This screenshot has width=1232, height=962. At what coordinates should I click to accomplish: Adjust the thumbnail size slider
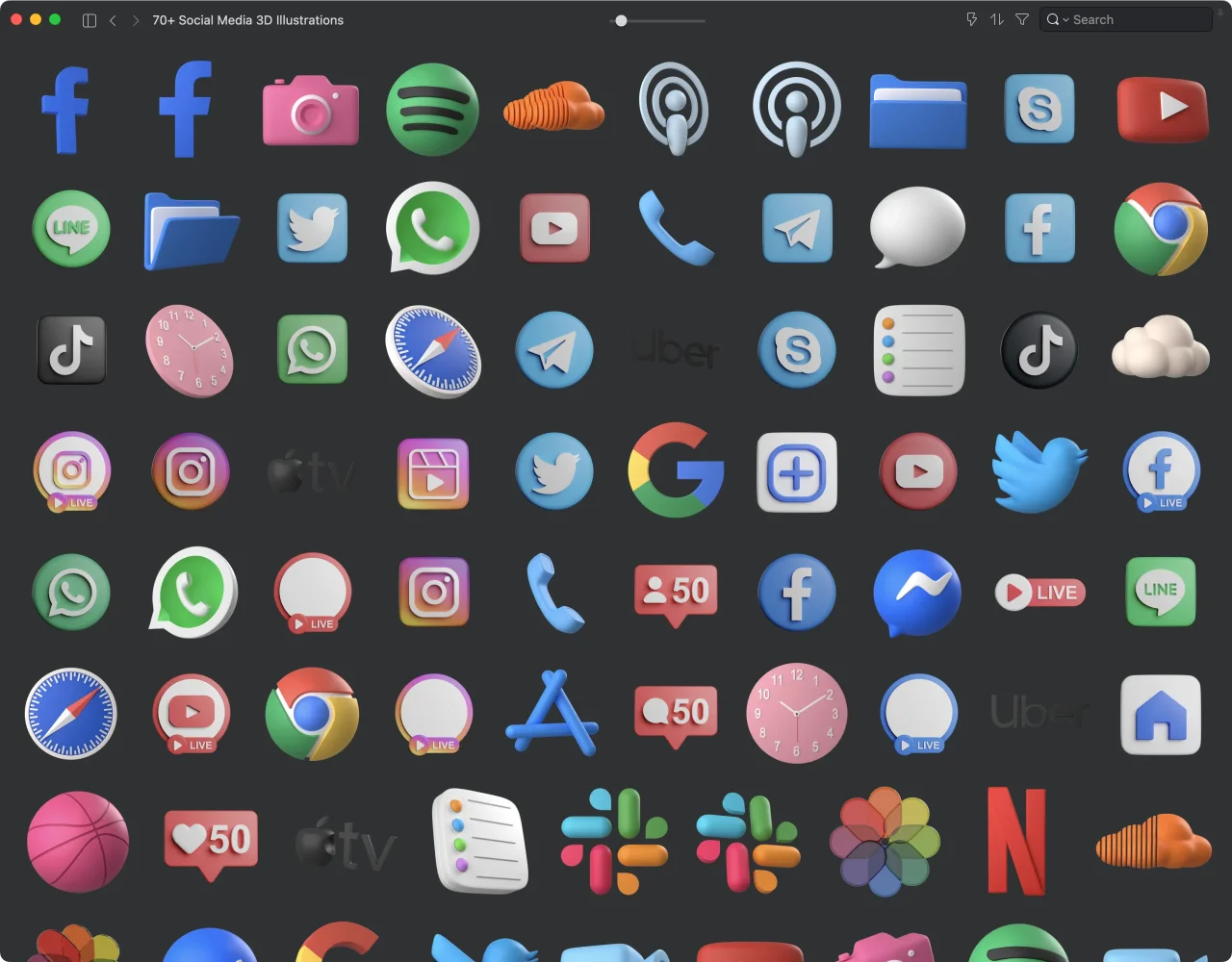pos(622,20)
